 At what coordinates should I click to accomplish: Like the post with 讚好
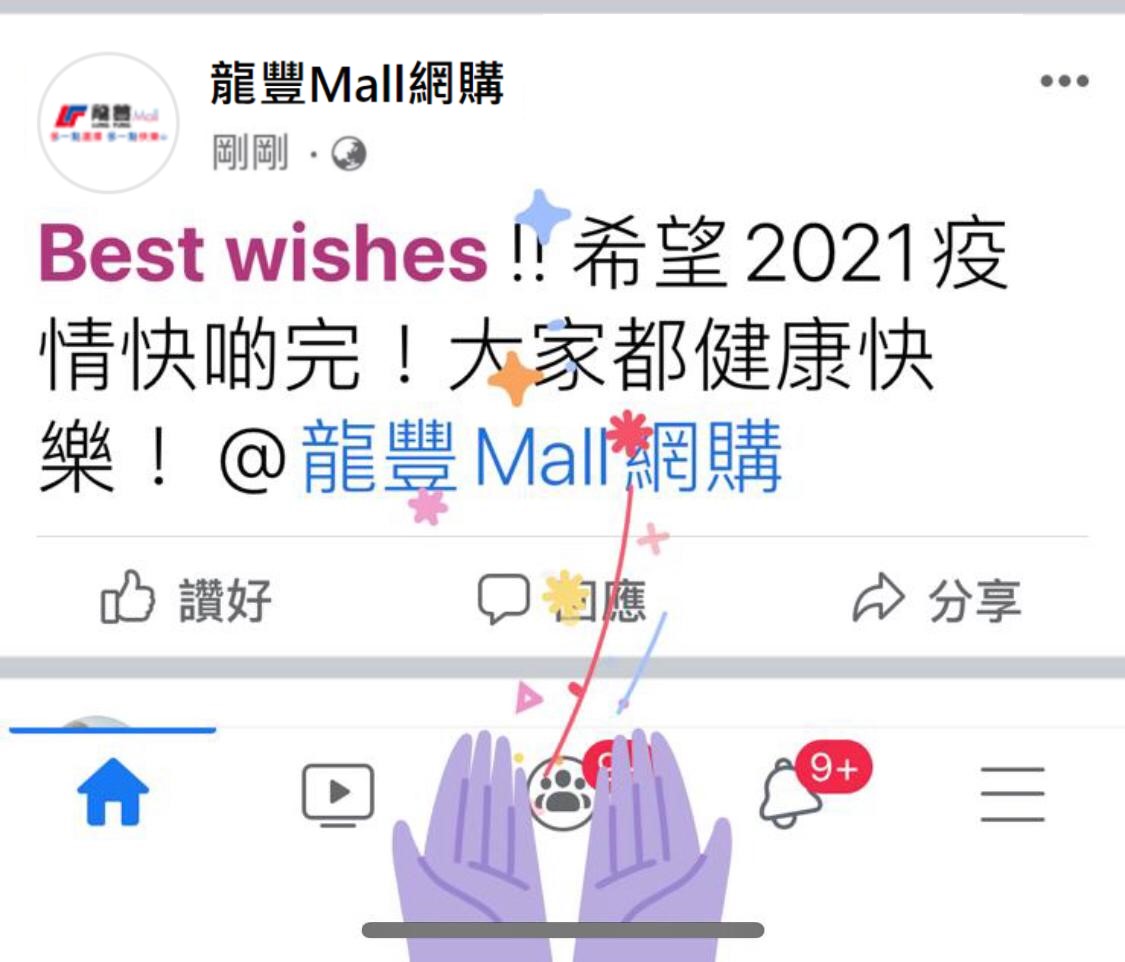pyautogui.click(x=187, y=600)
